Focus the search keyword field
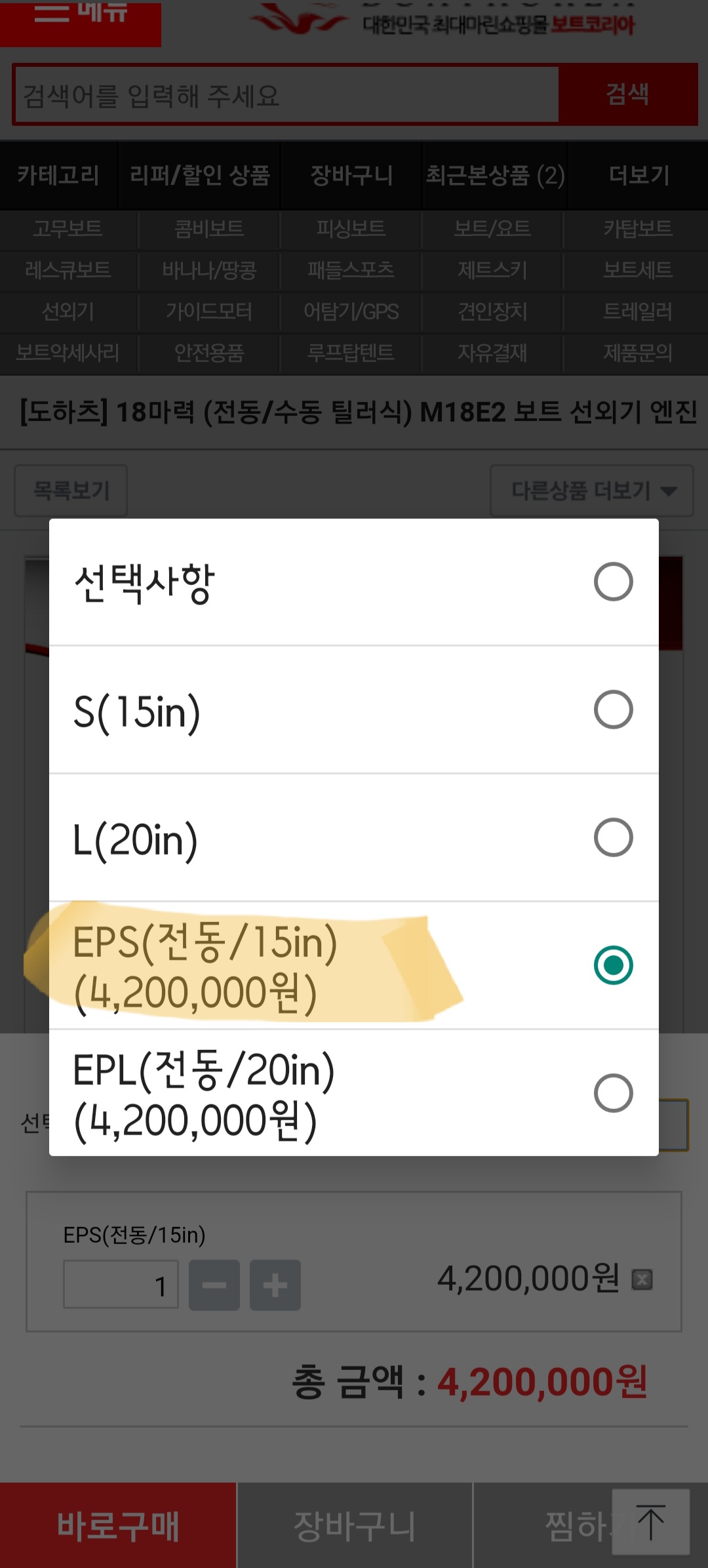This screenshot has height=1568, width=708. (x=287, y=96)
